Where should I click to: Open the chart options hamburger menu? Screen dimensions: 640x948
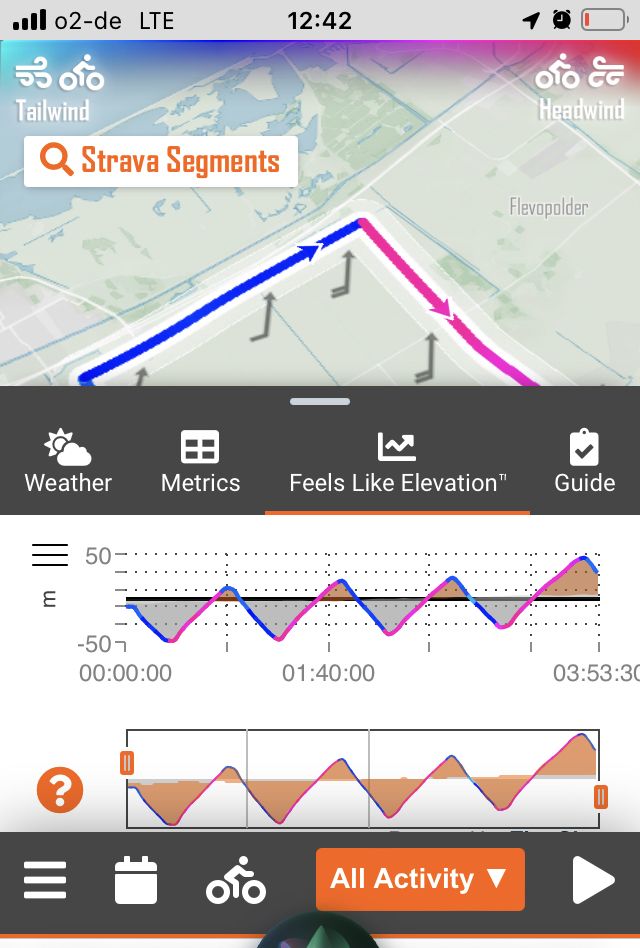pos(50,555)
